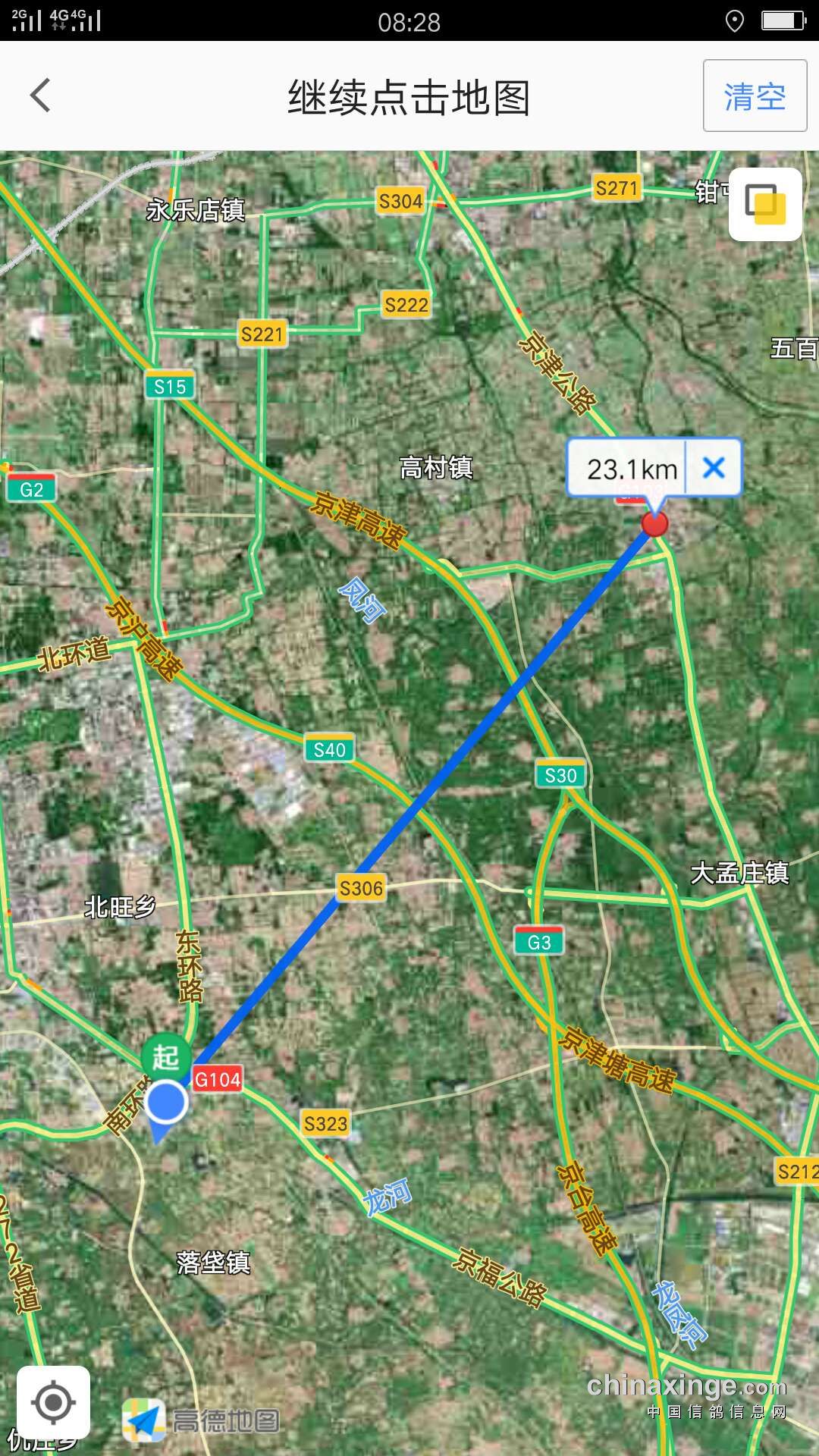Open the map layers switcher
The height and width of the screenshot is (1456, 819).
765,204
